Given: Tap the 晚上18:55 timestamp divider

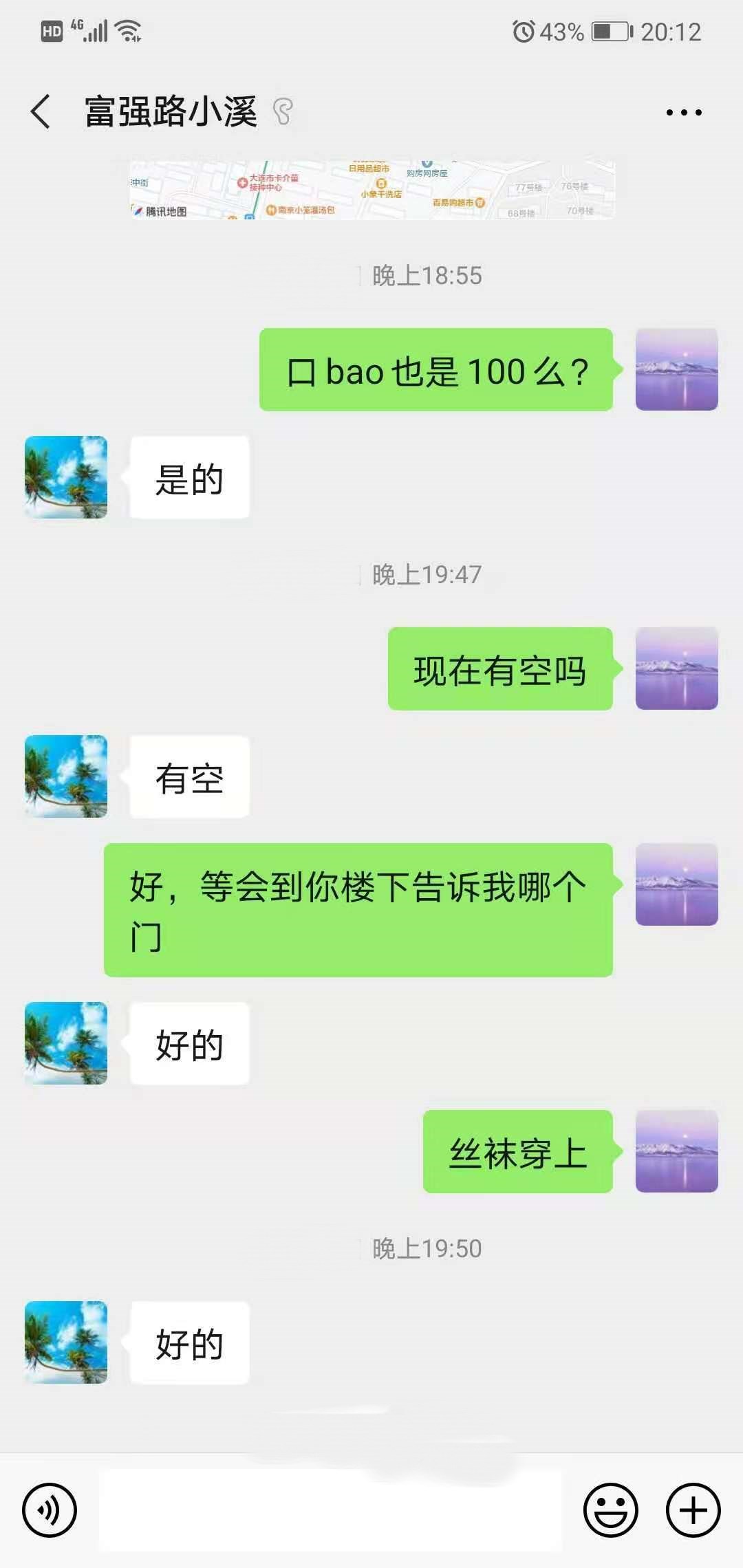Looking at the screenshot, I should [x=427, y=276].
